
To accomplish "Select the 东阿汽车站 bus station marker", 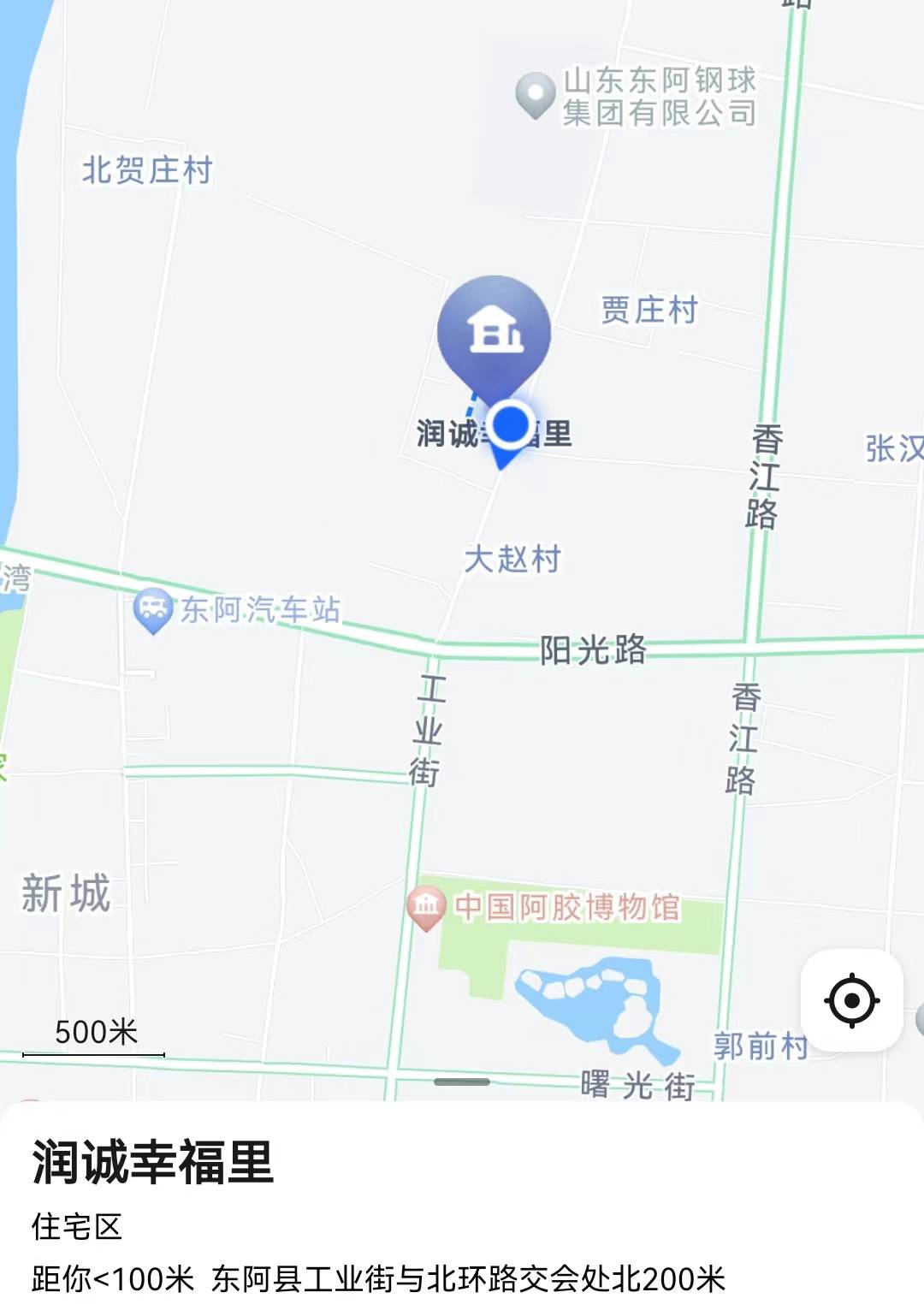I will coord(153,609).
